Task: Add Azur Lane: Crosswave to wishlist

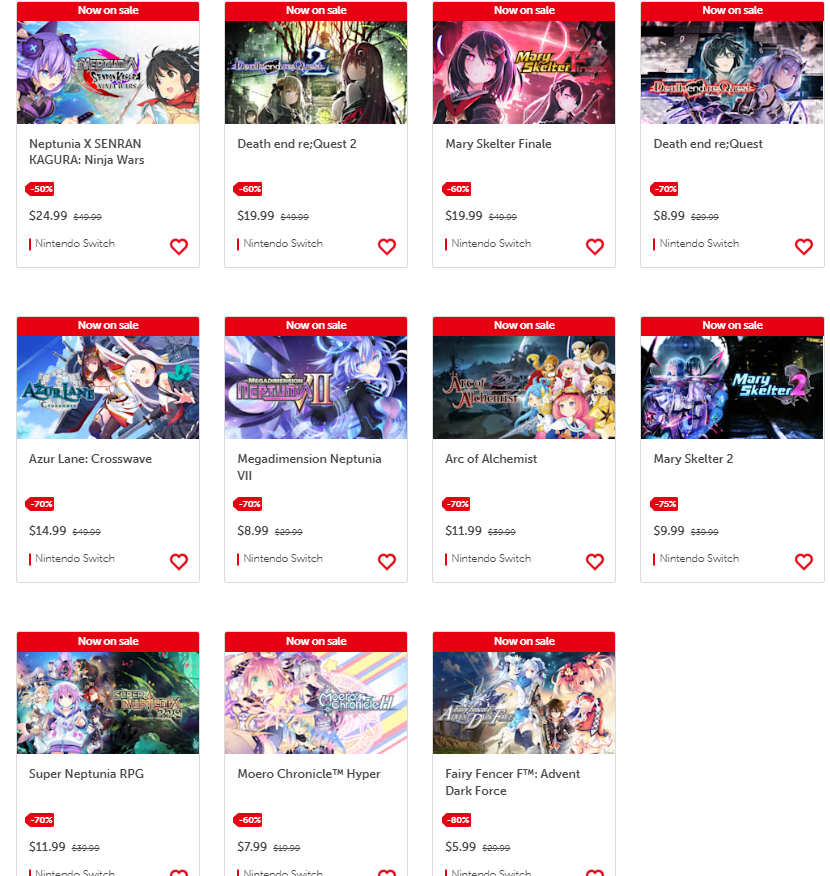Action: click(179, 561)
